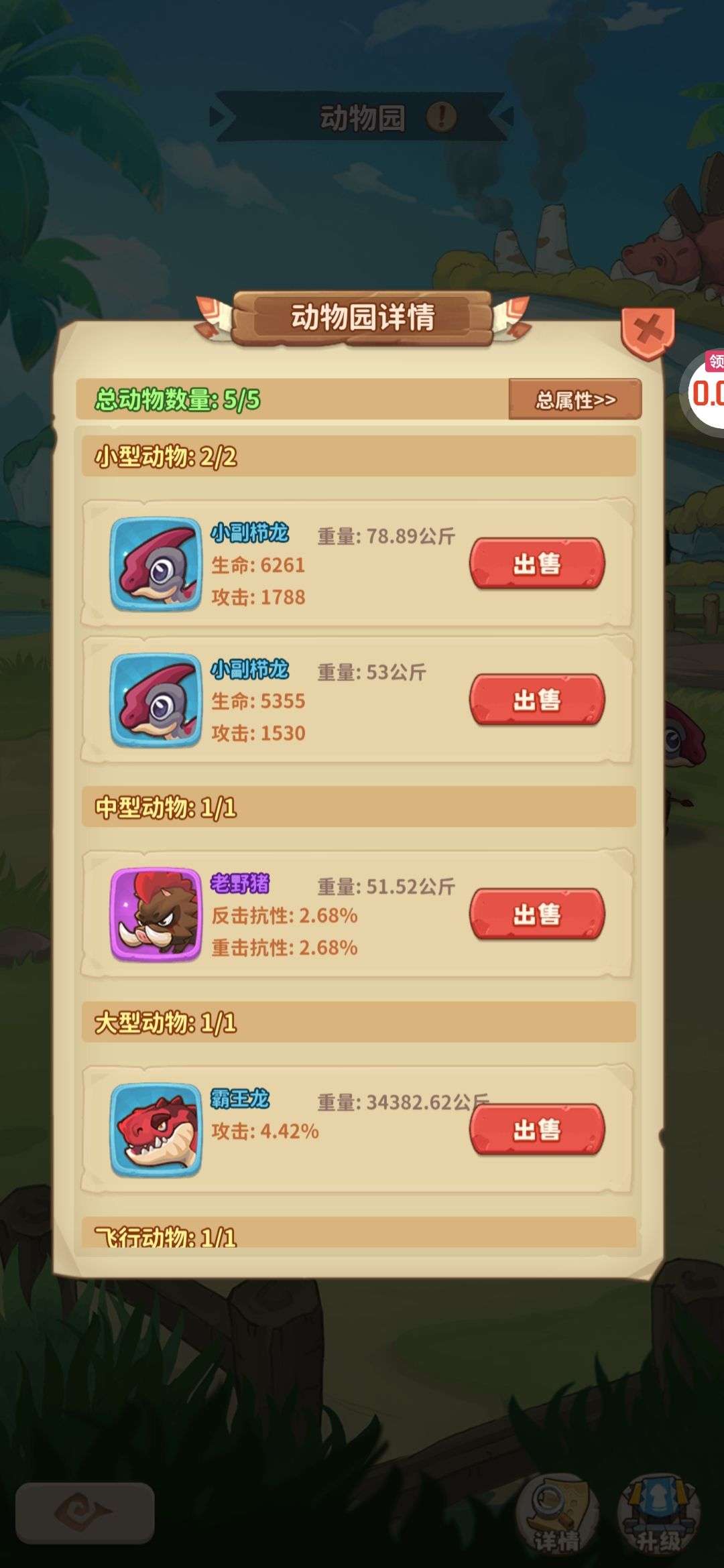724x1568 pixels.
Task: Sell the 老野猪
Action: pyautogui.click(x=537, y=915)
